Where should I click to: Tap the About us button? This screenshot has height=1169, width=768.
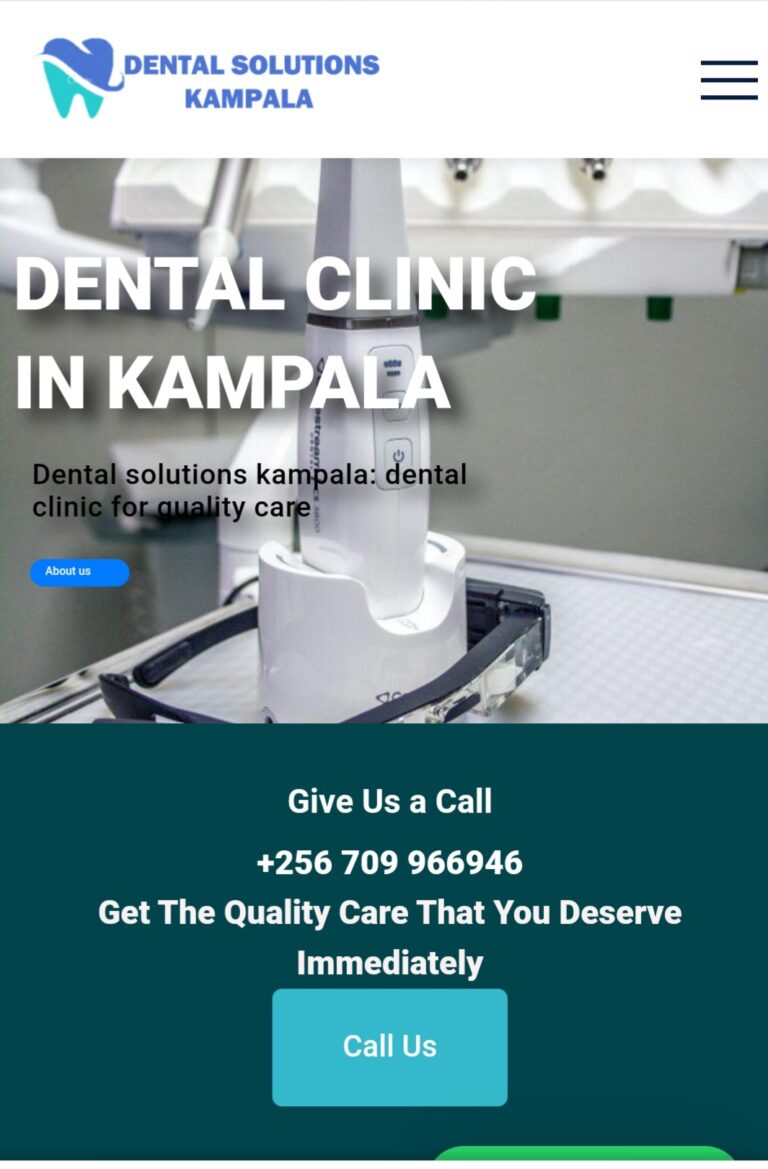pos(79,572)
